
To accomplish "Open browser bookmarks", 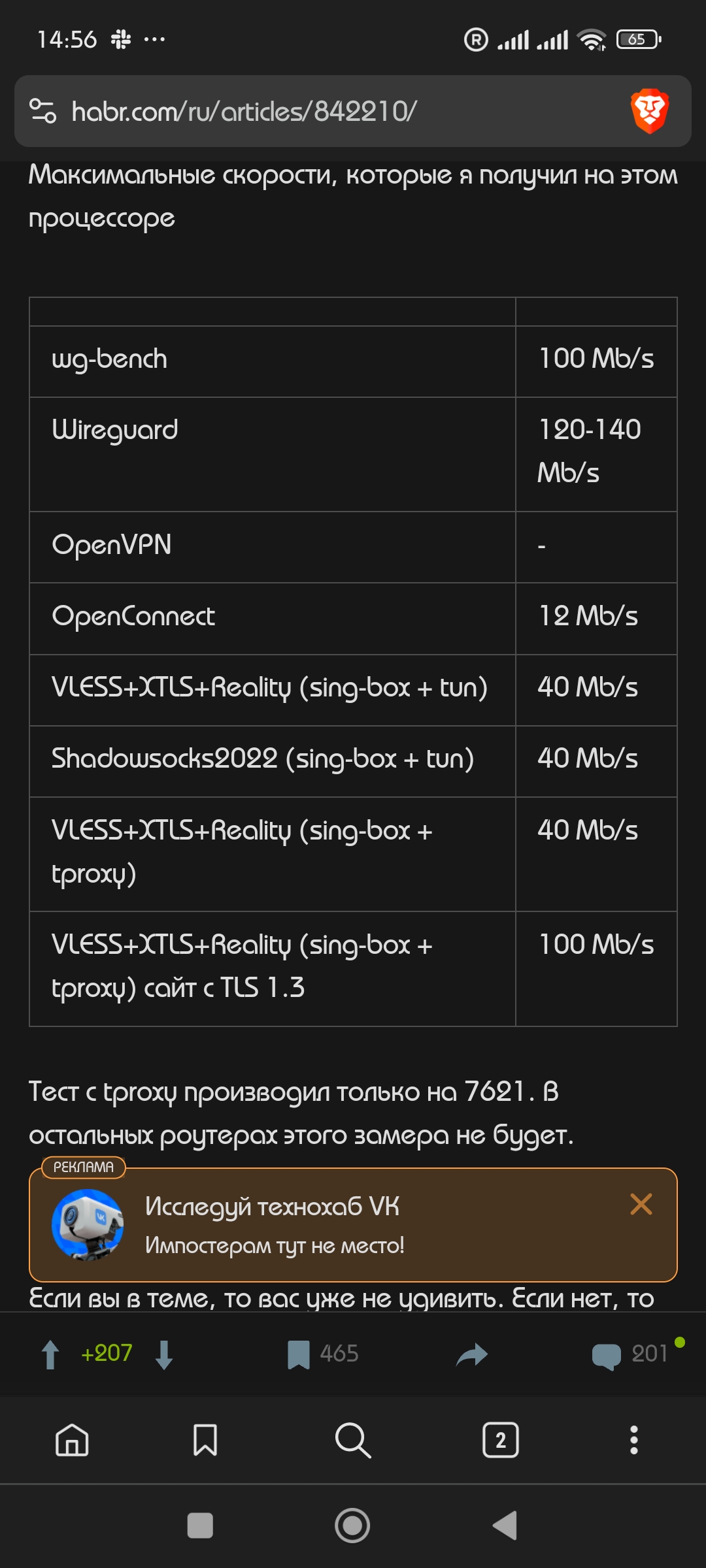I will (205, 1440).
